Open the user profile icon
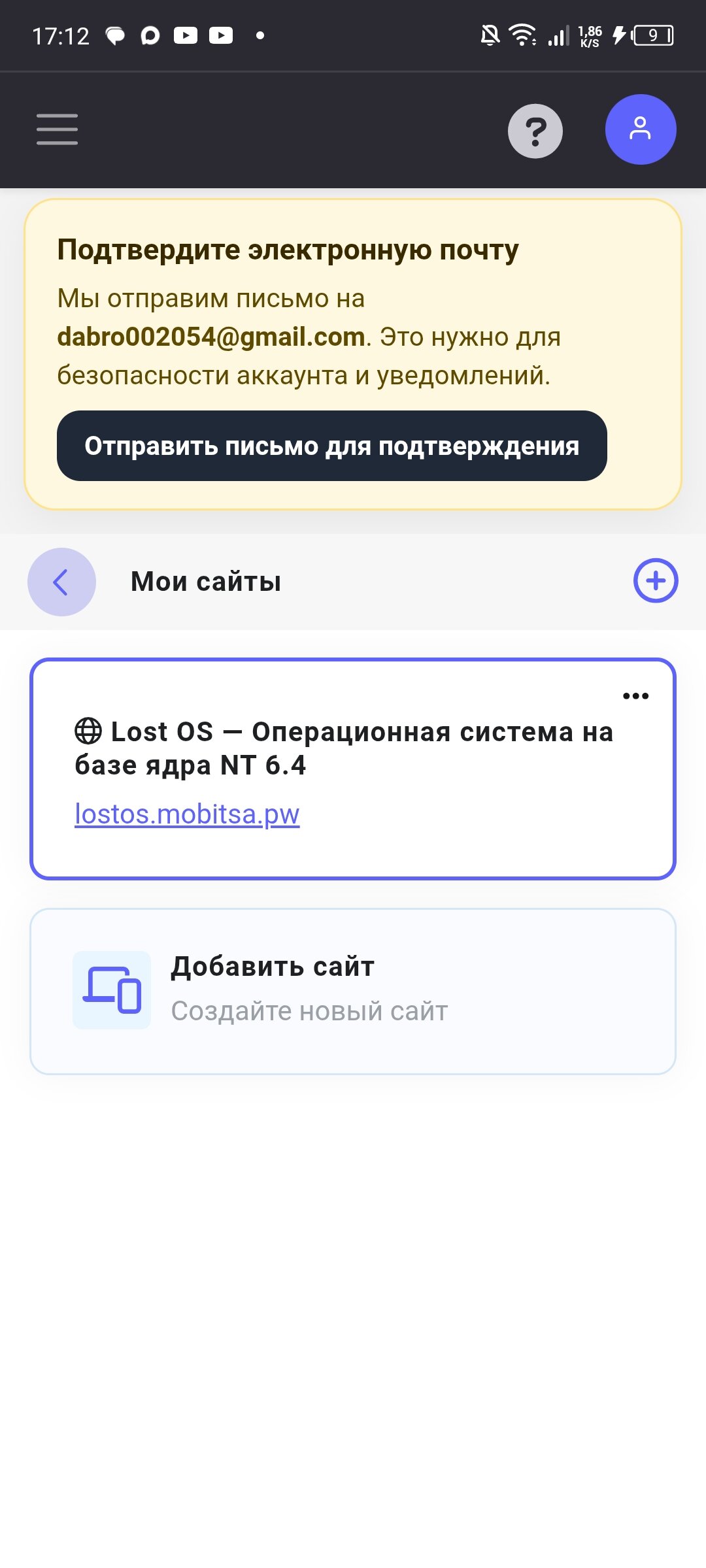This screenshot has height=1568, width=706. tap(640, 129)
